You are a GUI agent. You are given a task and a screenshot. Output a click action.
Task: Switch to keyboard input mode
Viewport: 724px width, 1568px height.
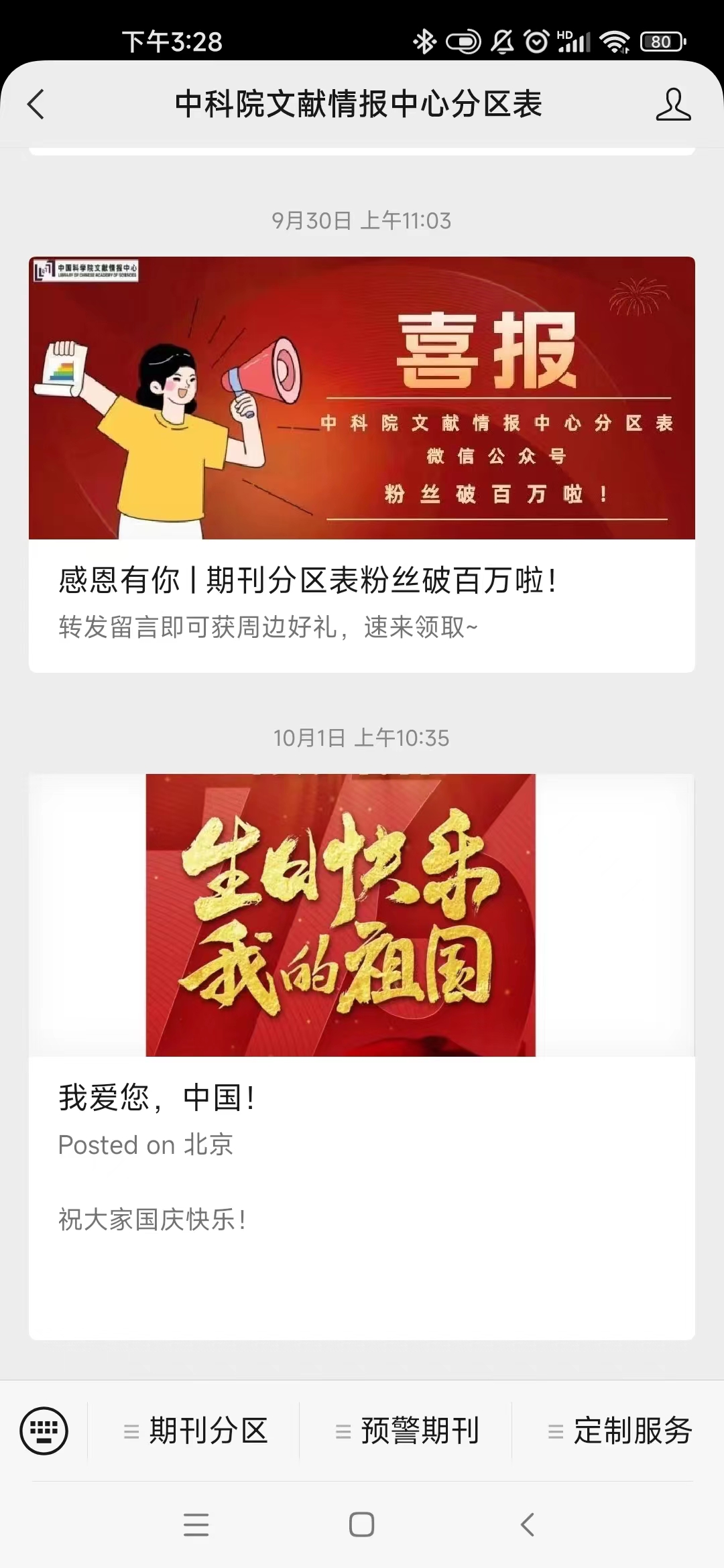[44, 1431]
